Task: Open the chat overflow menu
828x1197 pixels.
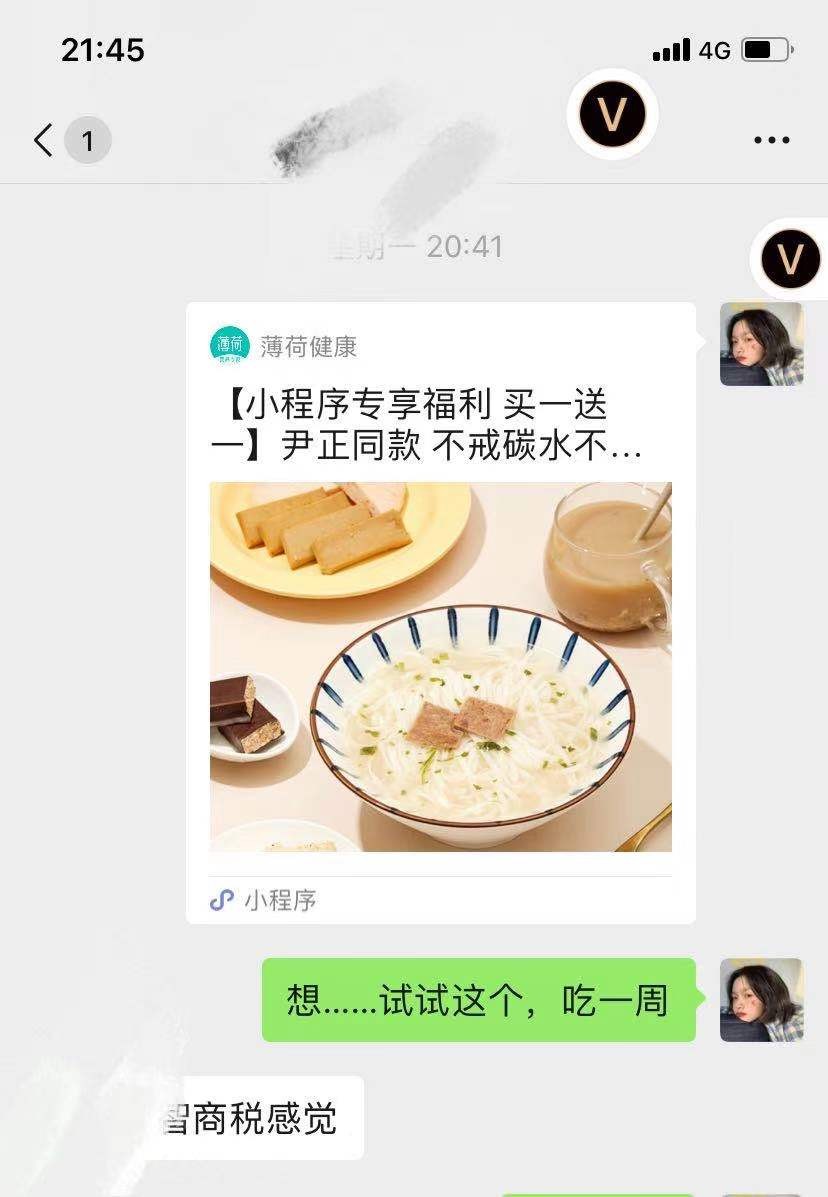Action: [771, 140]
